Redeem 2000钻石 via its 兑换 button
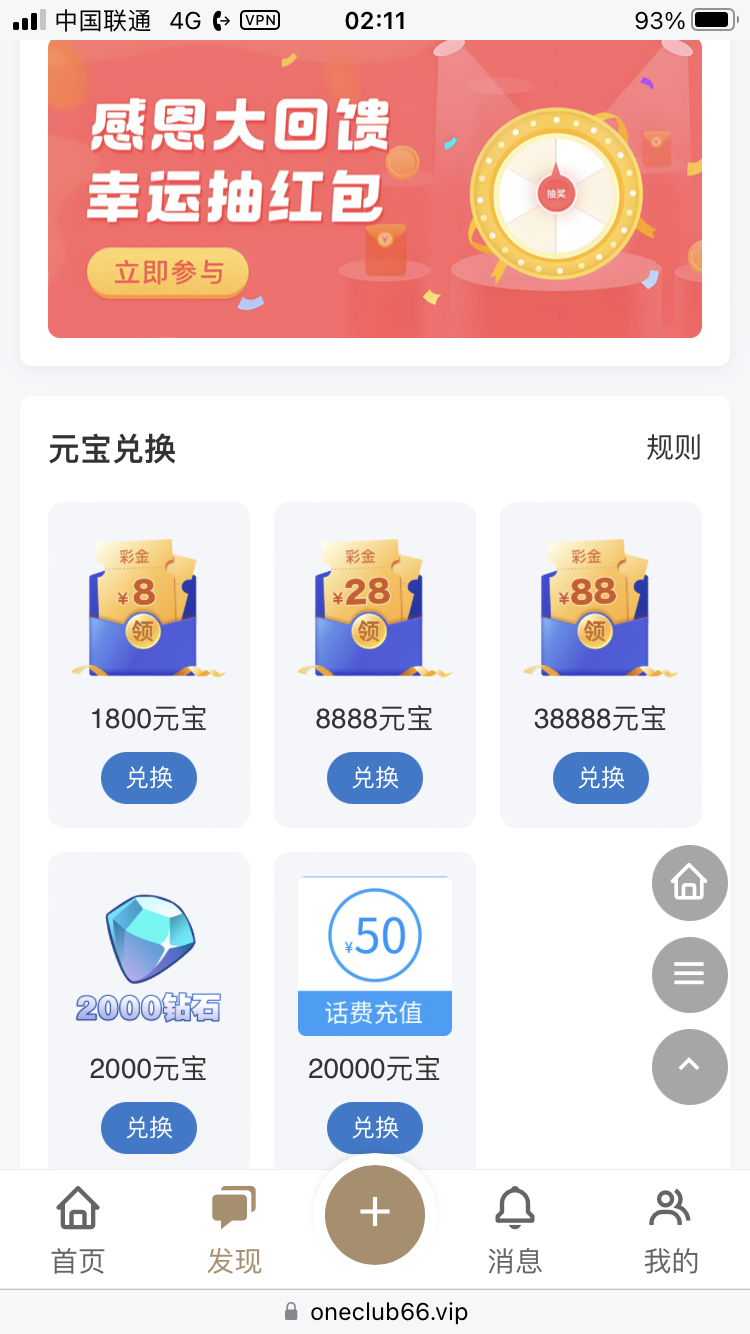The height and width of the screenshot is (1334, 750). point(148,1127)
